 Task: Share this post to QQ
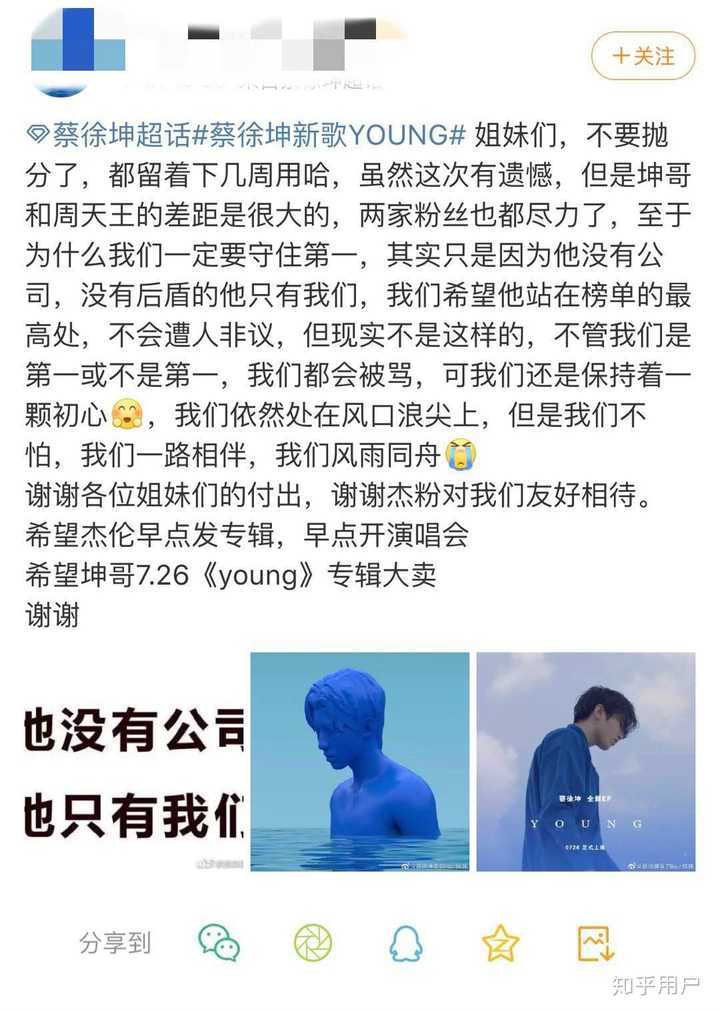406,941
